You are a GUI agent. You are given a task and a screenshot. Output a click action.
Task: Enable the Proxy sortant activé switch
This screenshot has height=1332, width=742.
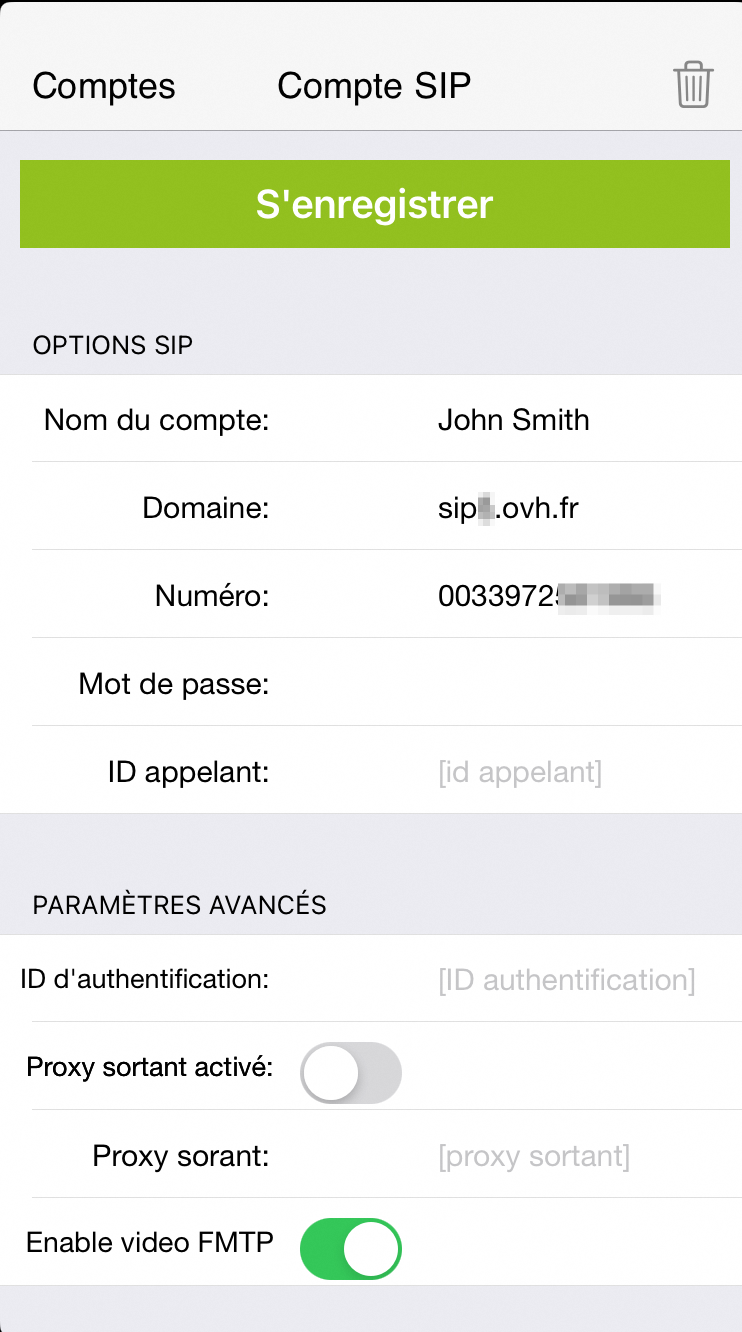click(x=351, y=1073)
